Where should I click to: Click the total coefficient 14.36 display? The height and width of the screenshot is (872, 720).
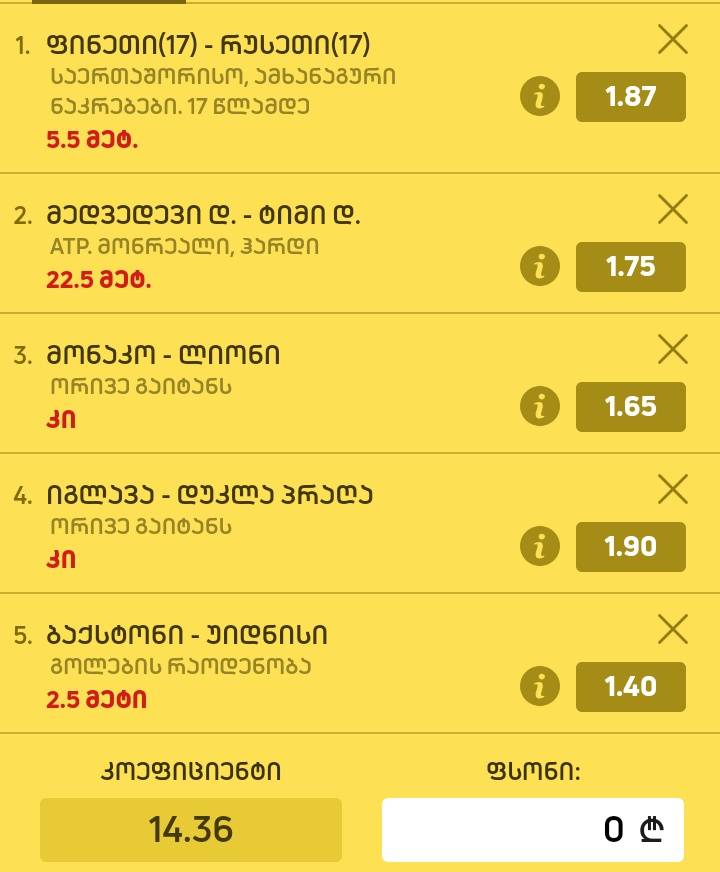[x=190, y=829]
